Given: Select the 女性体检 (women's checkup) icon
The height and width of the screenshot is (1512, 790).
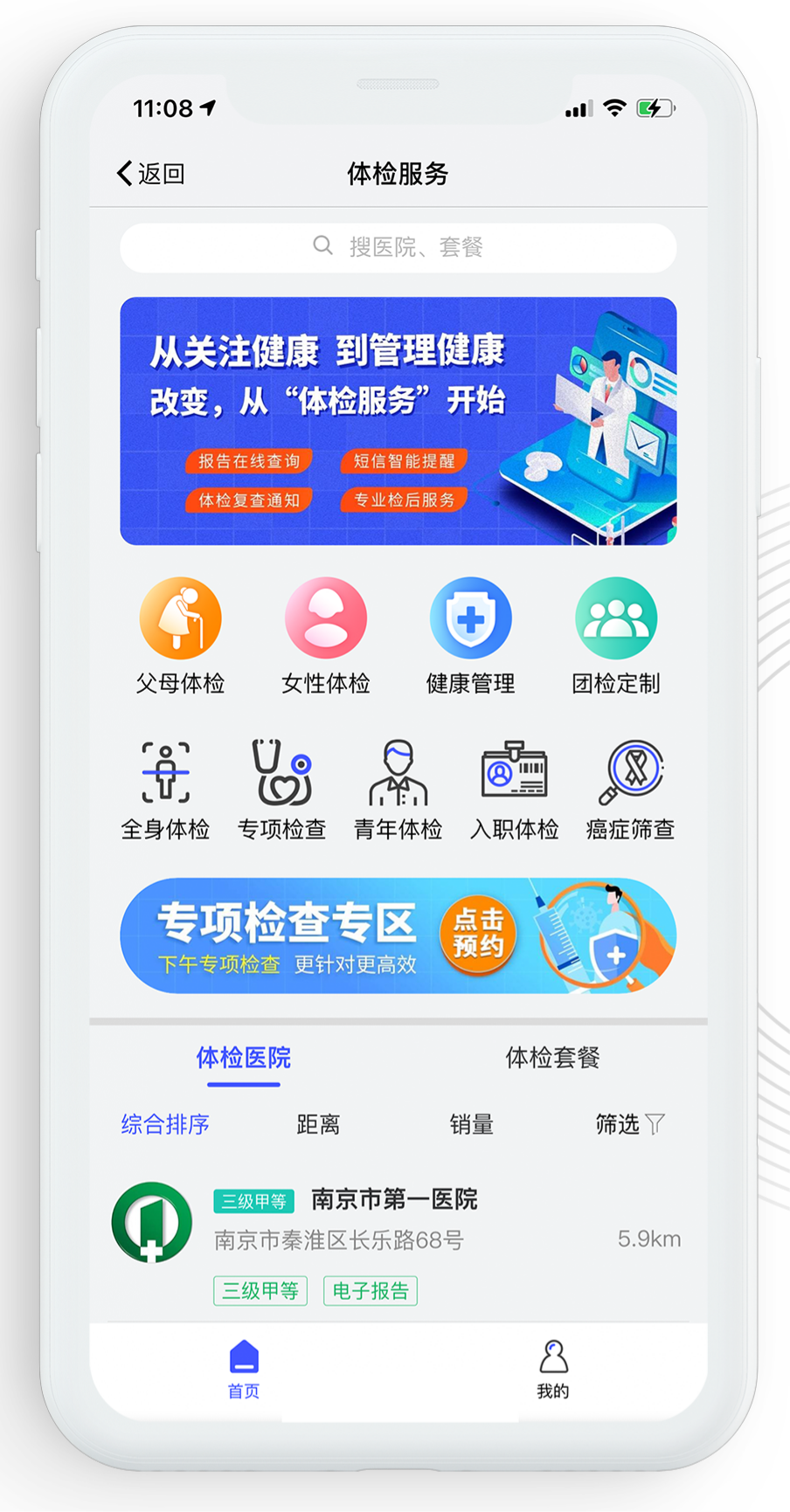Looking at the screenshot, I should [x=325, y=618].
